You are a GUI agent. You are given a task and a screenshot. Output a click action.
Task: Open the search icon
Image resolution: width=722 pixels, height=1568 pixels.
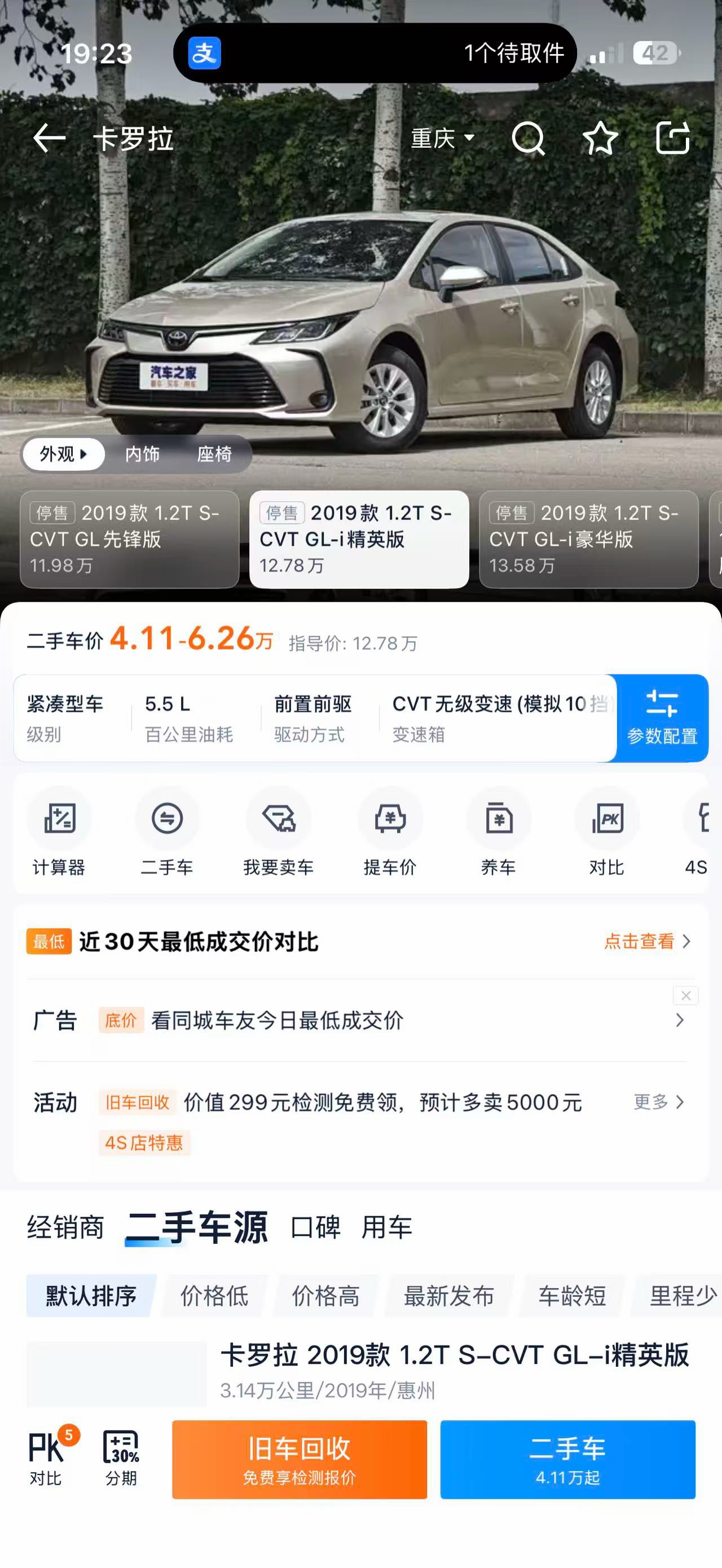click(x=528, y=138)
